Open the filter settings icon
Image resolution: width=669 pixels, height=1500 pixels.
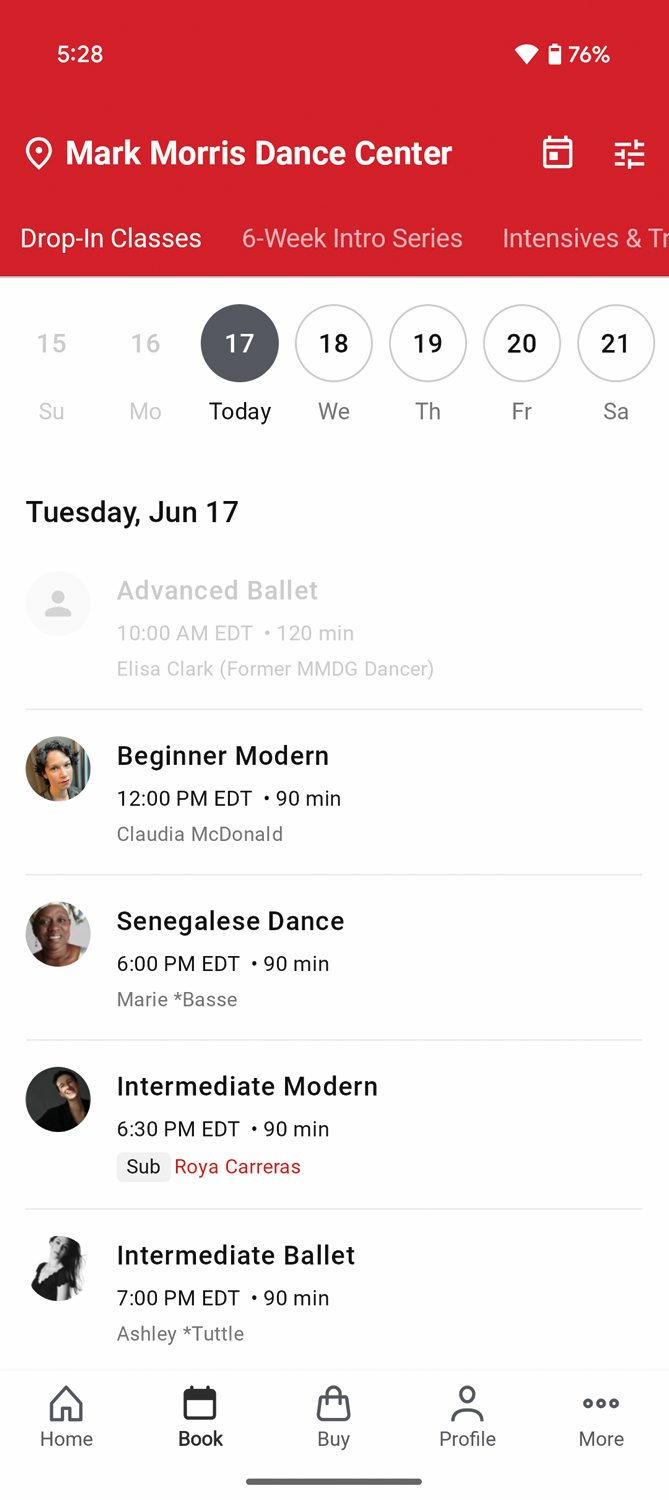(629, 153)
